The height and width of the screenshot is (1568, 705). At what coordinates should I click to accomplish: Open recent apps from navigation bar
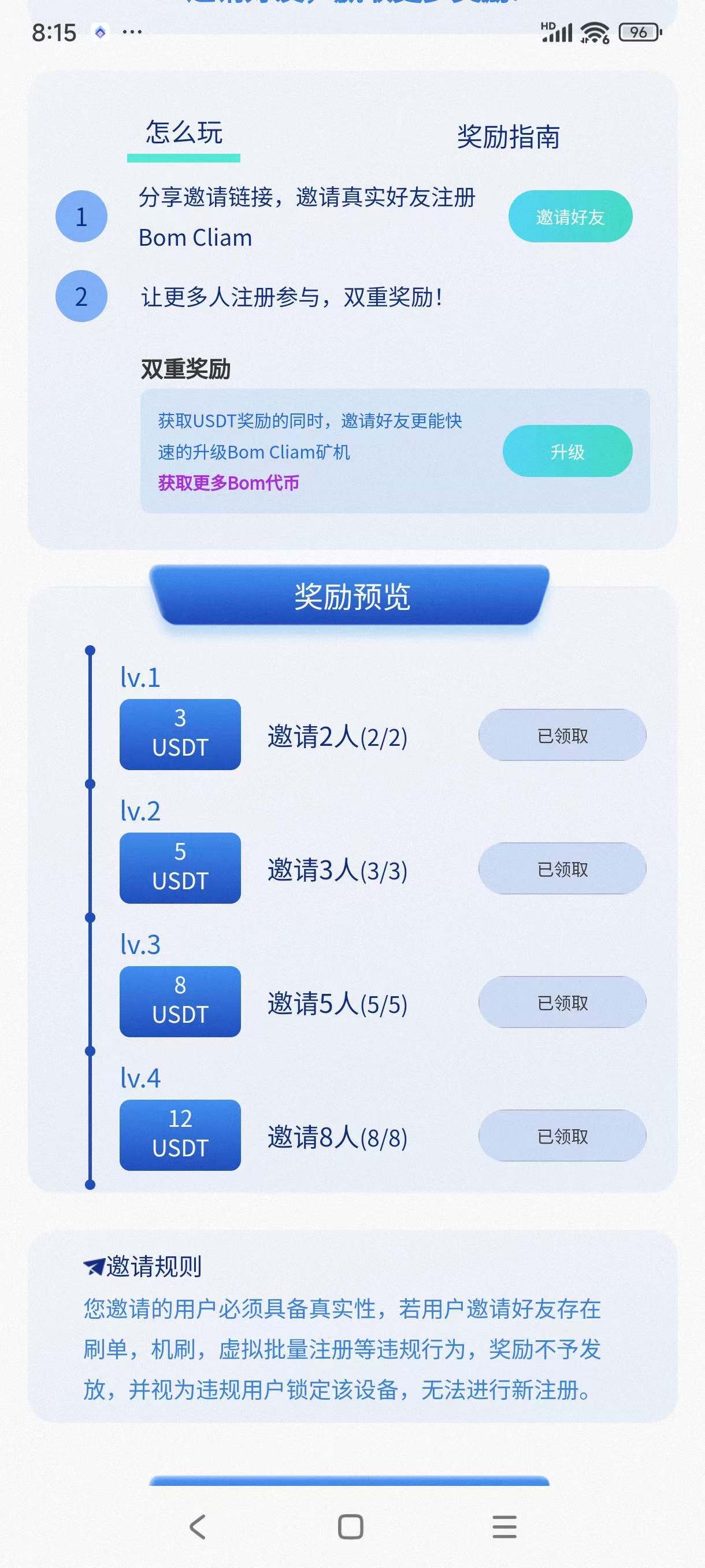pos(504,1526)
